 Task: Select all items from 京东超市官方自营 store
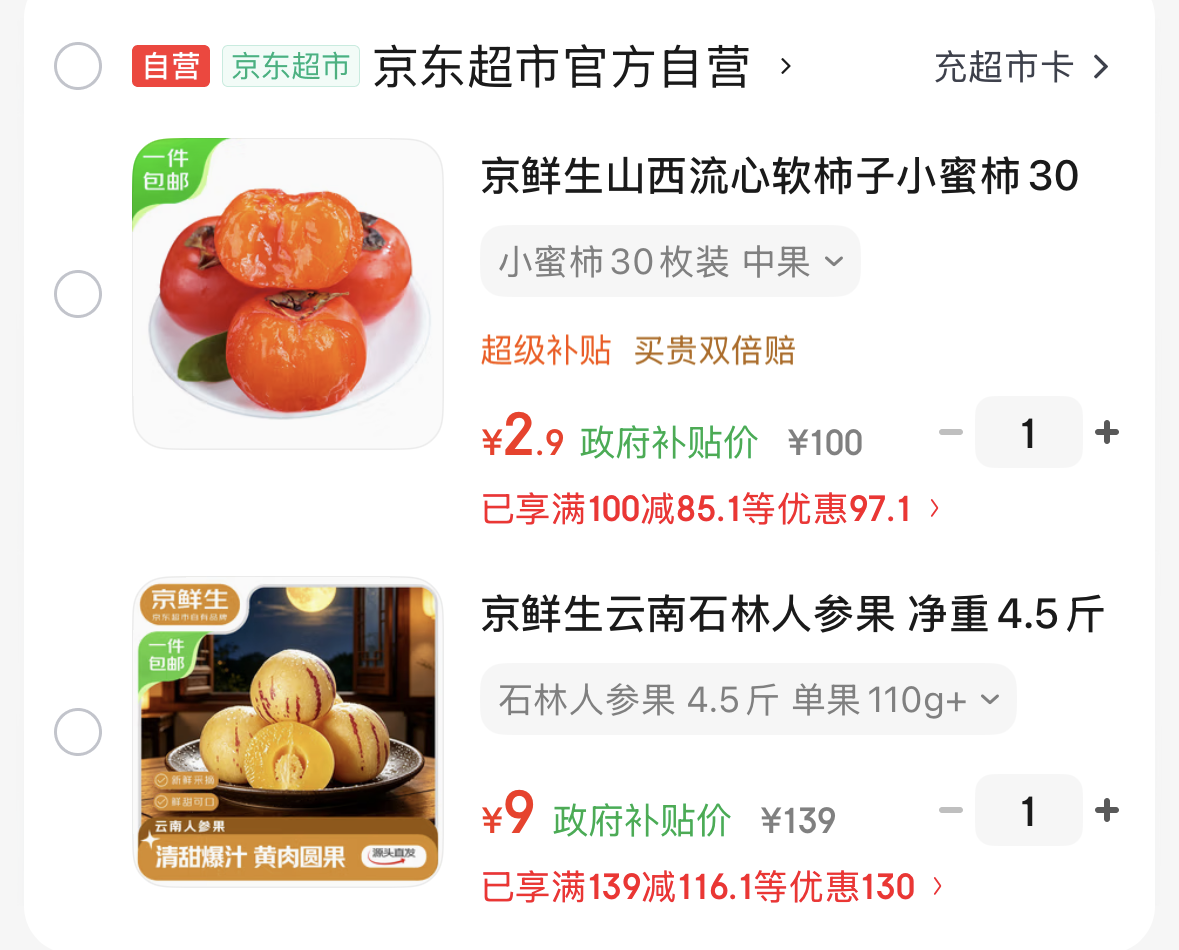pos(78,66)
